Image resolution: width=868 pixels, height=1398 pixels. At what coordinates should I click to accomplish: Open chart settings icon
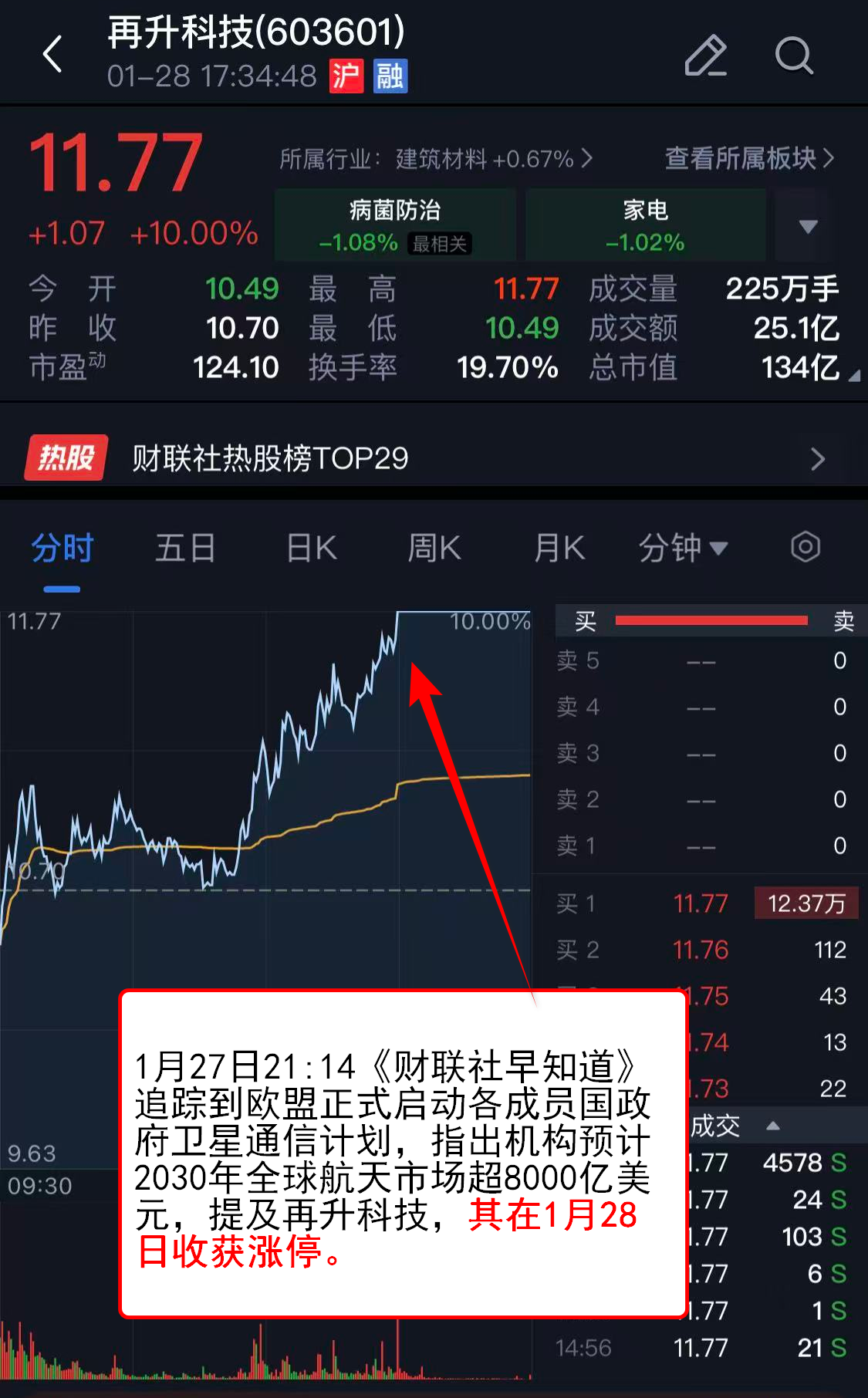[x=805, y=547]
